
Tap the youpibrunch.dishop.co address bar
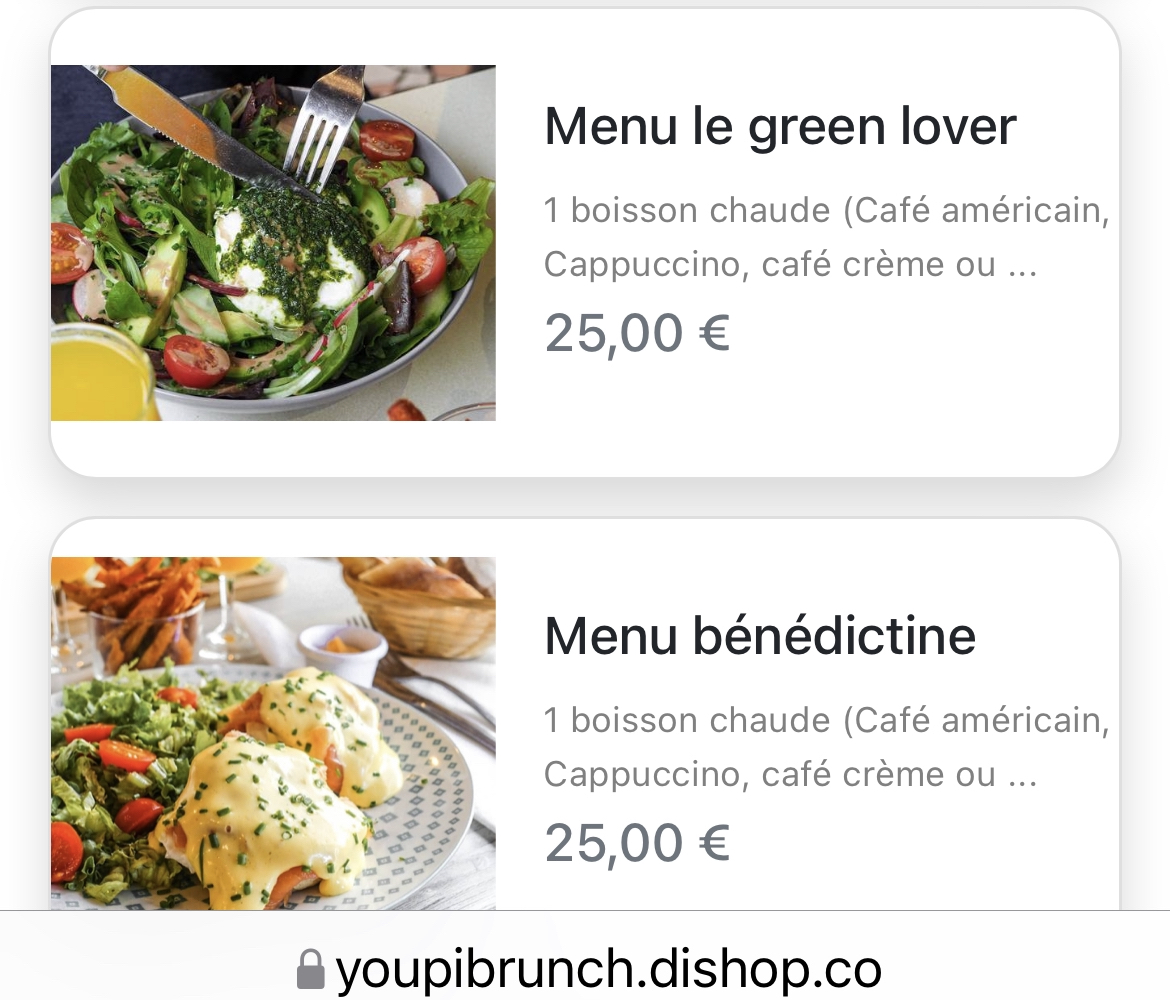tap(590, 968)
